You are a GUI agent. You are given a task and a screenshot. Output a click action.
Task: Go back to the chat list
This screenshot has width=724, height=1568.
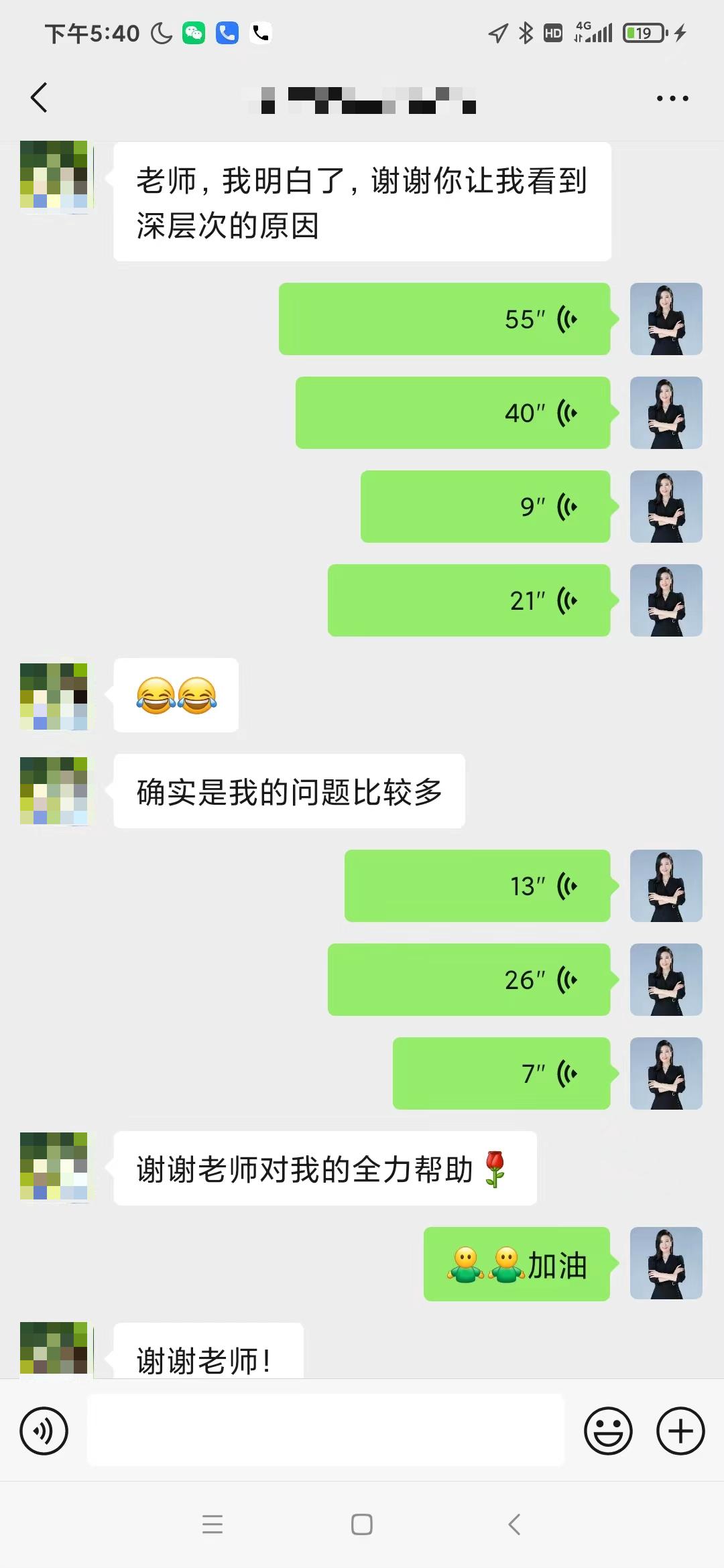point(39,98)
